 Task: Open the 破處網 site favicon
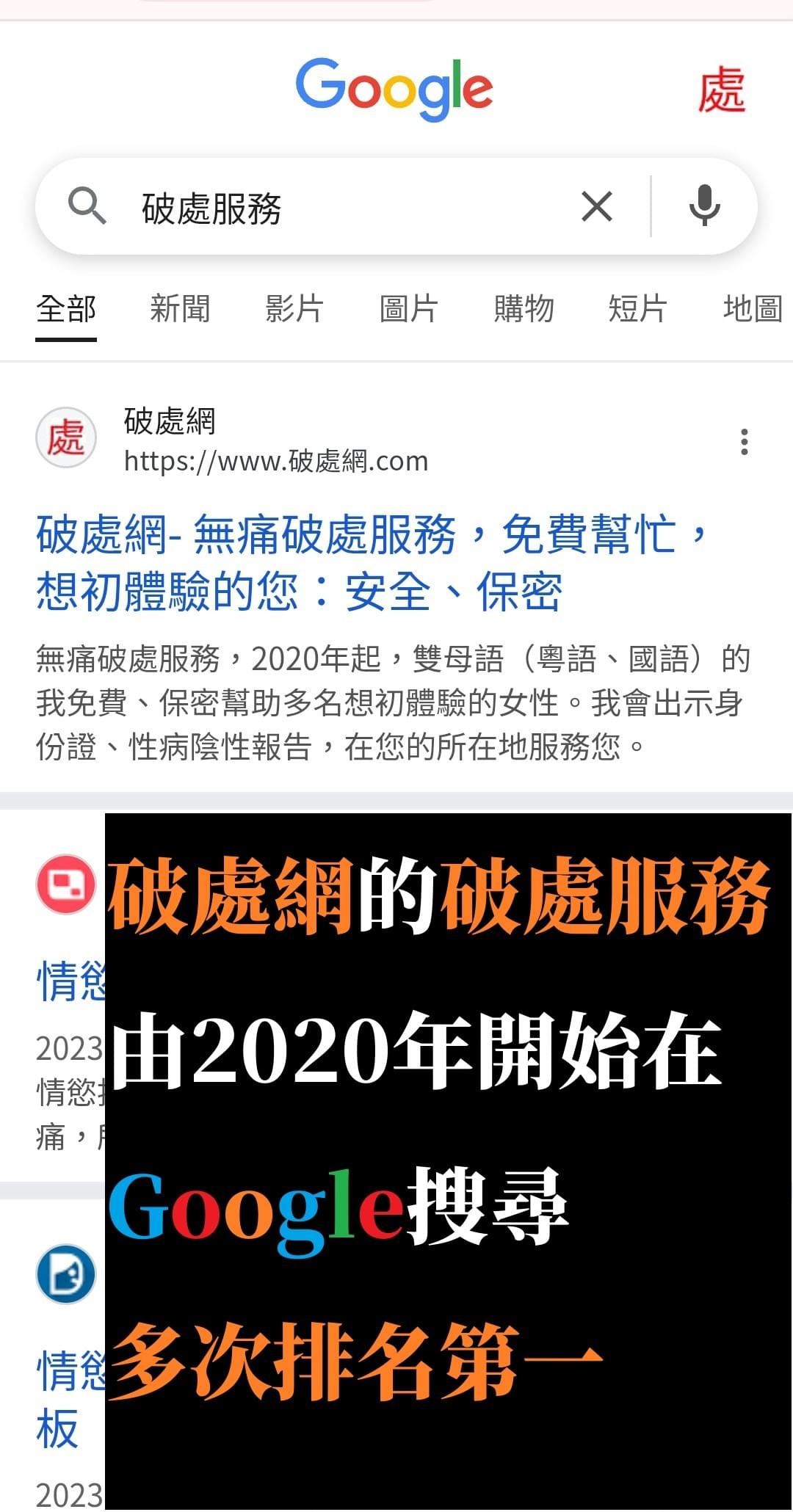(x=65, y=437)
